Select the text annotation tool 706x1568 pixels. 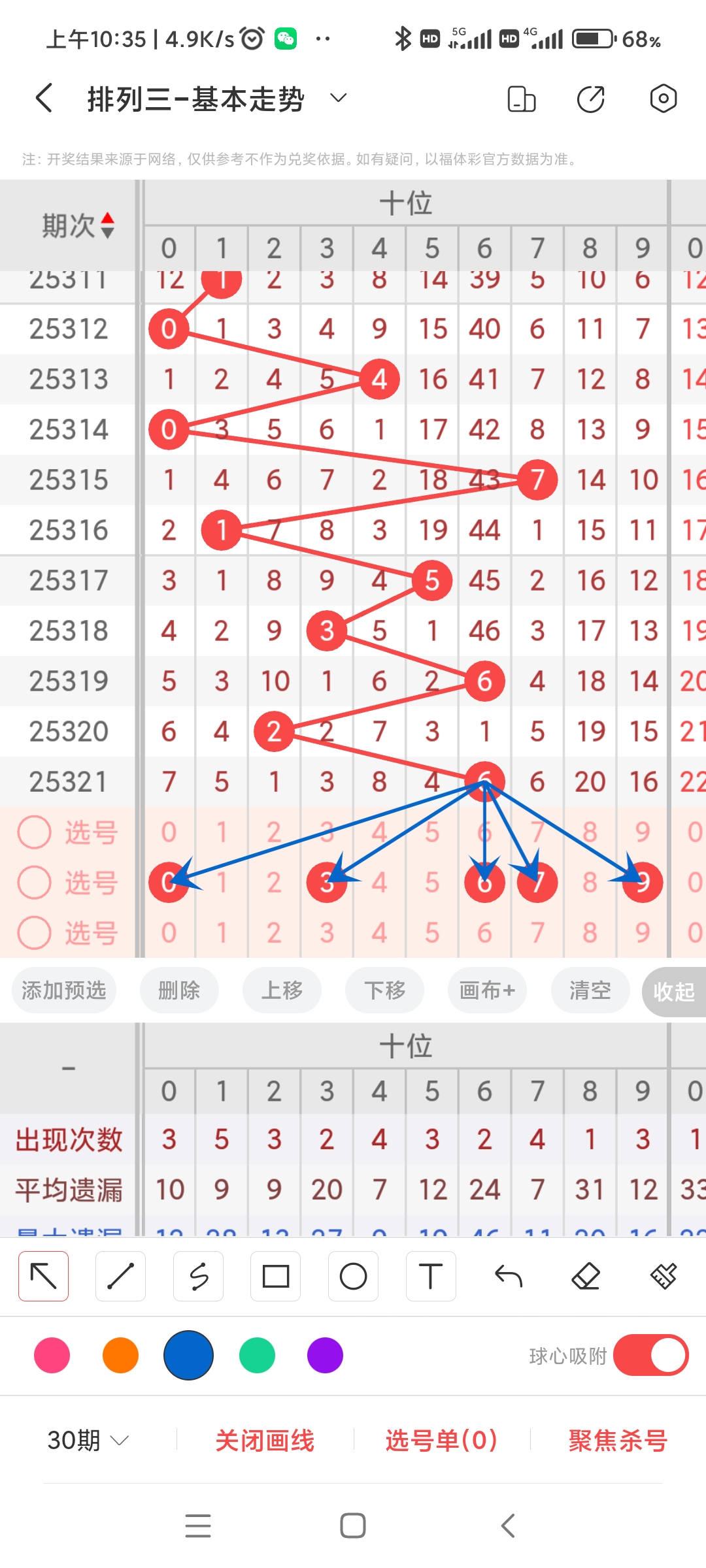(x=430, y=1275)
